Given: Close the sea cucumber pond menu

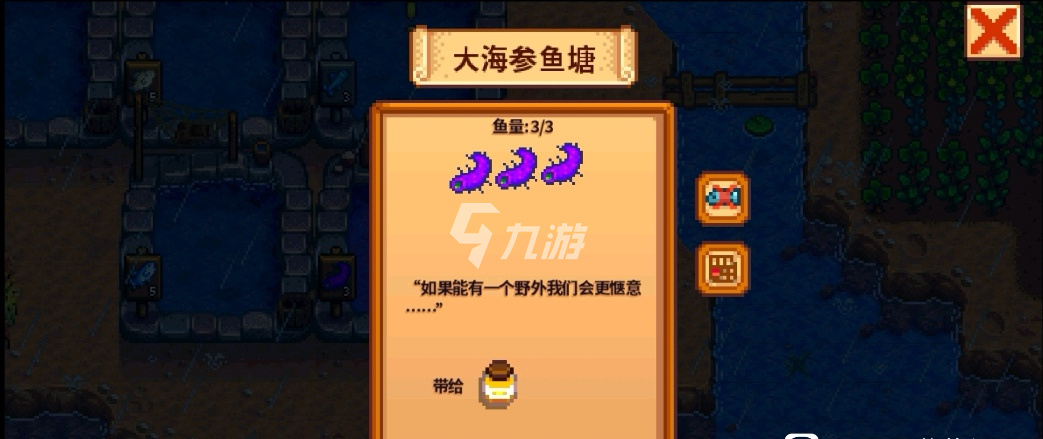Looking at the screenshot, I should pos(992,32).
